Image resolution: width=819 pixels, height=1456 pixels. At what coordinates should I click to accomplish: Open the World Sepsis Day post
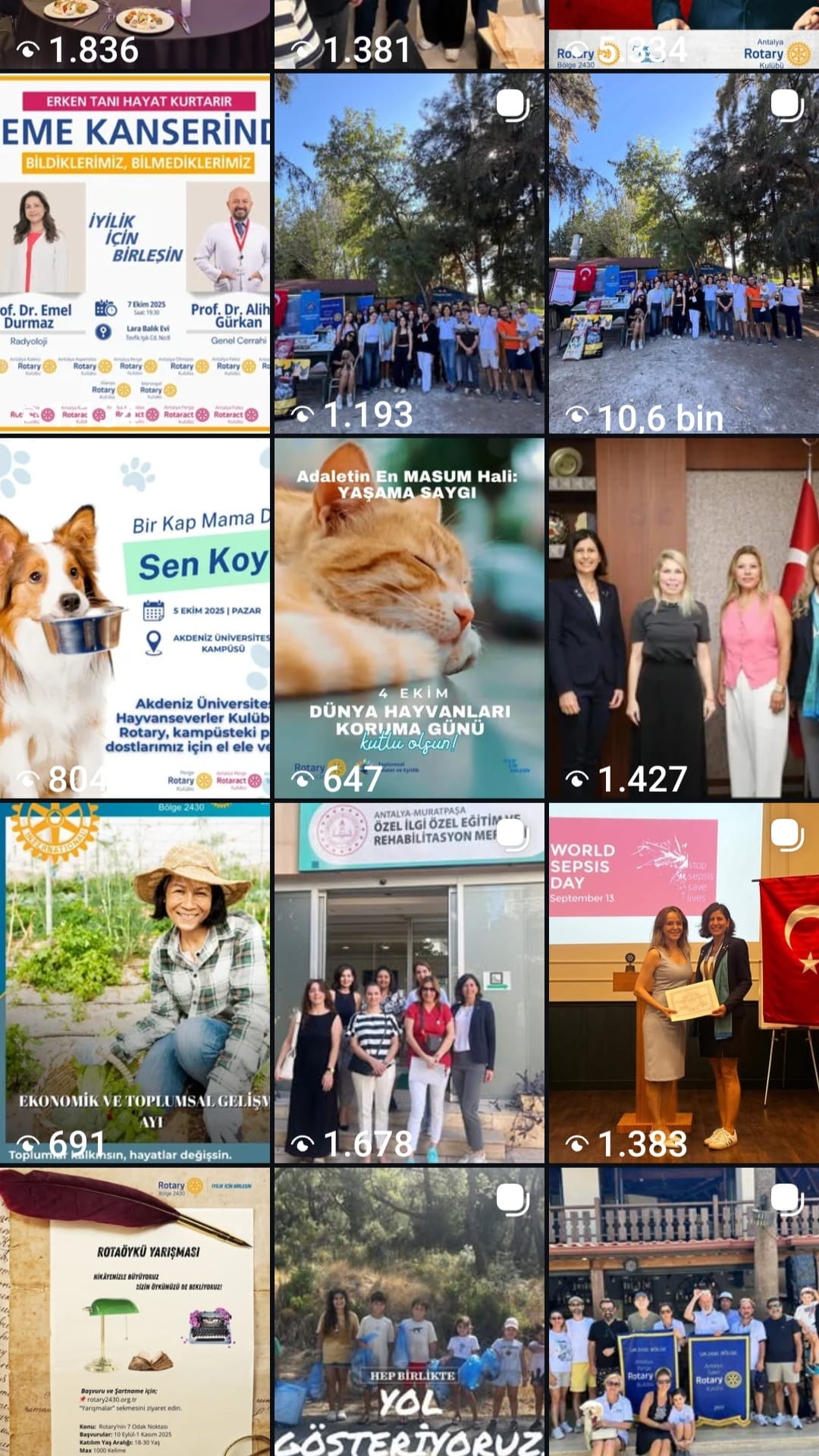click(684, 984)
